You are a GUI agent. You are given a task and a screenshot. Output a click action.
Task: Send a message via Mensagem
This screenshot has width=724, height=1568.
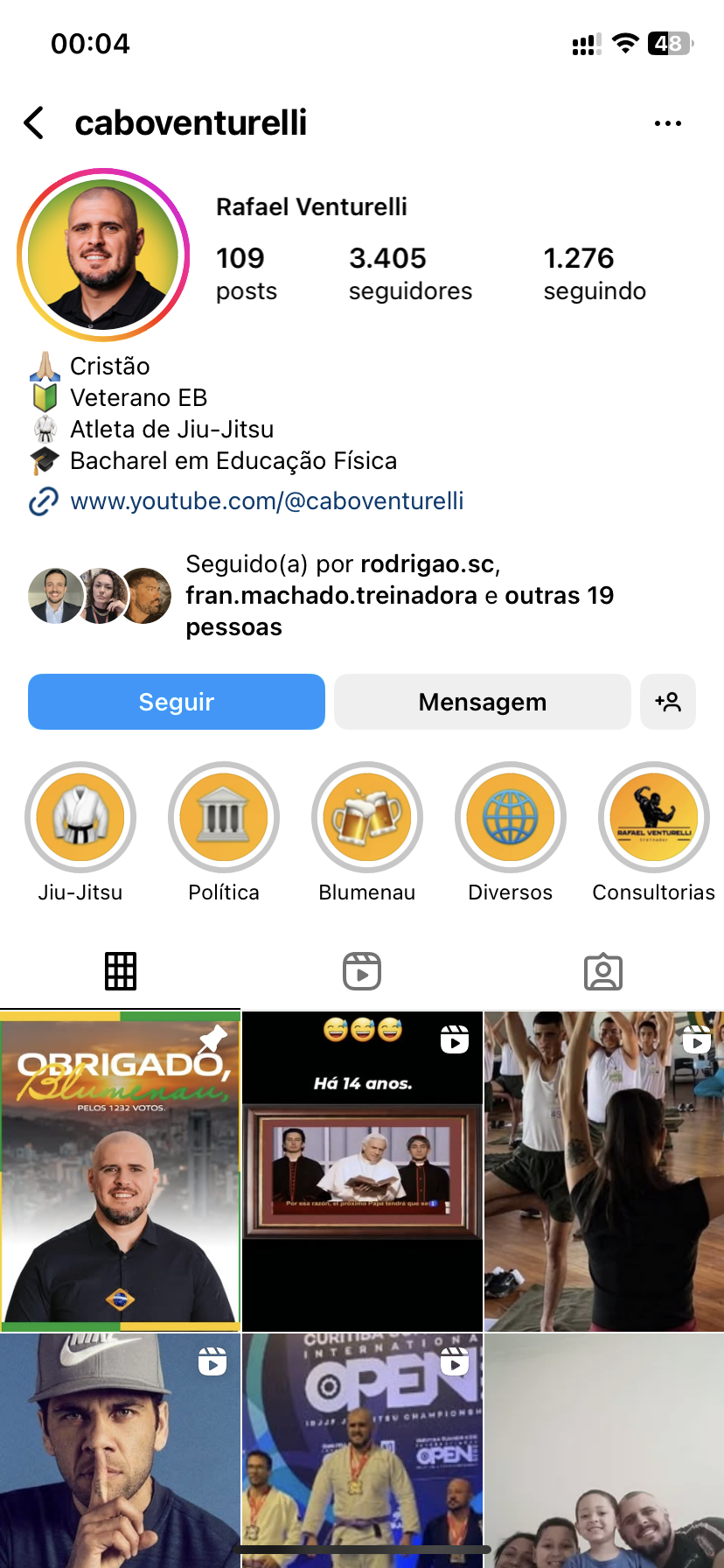tap(482, 702)
